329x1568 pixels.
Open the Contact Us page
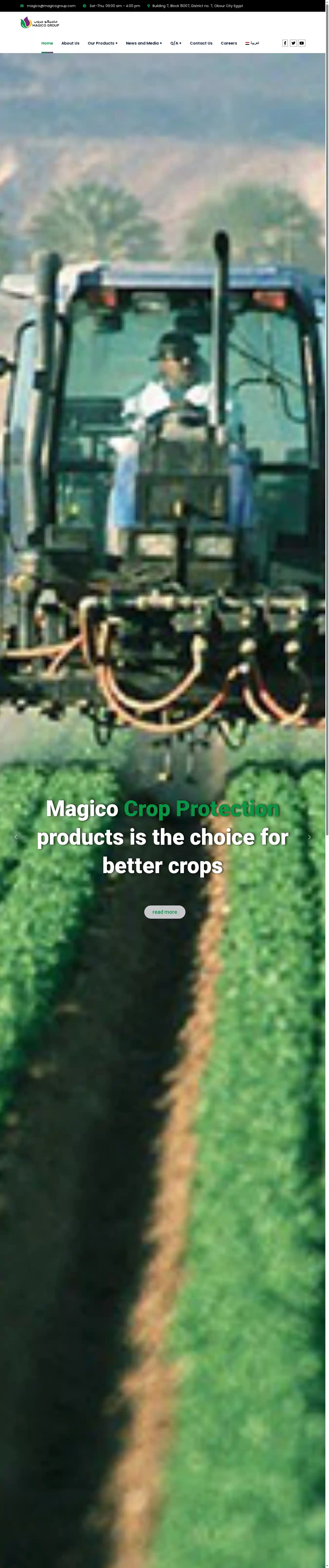201,43
